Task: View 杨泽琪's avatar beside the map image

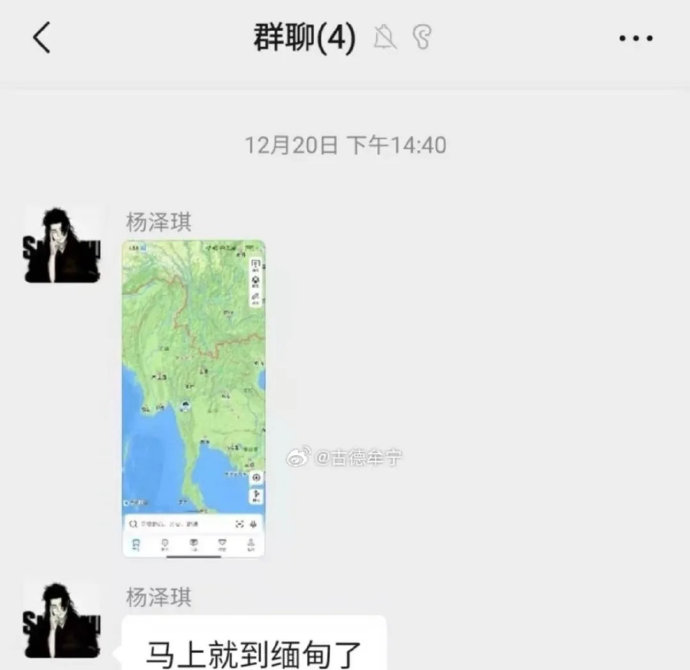Action: (62, 246)
